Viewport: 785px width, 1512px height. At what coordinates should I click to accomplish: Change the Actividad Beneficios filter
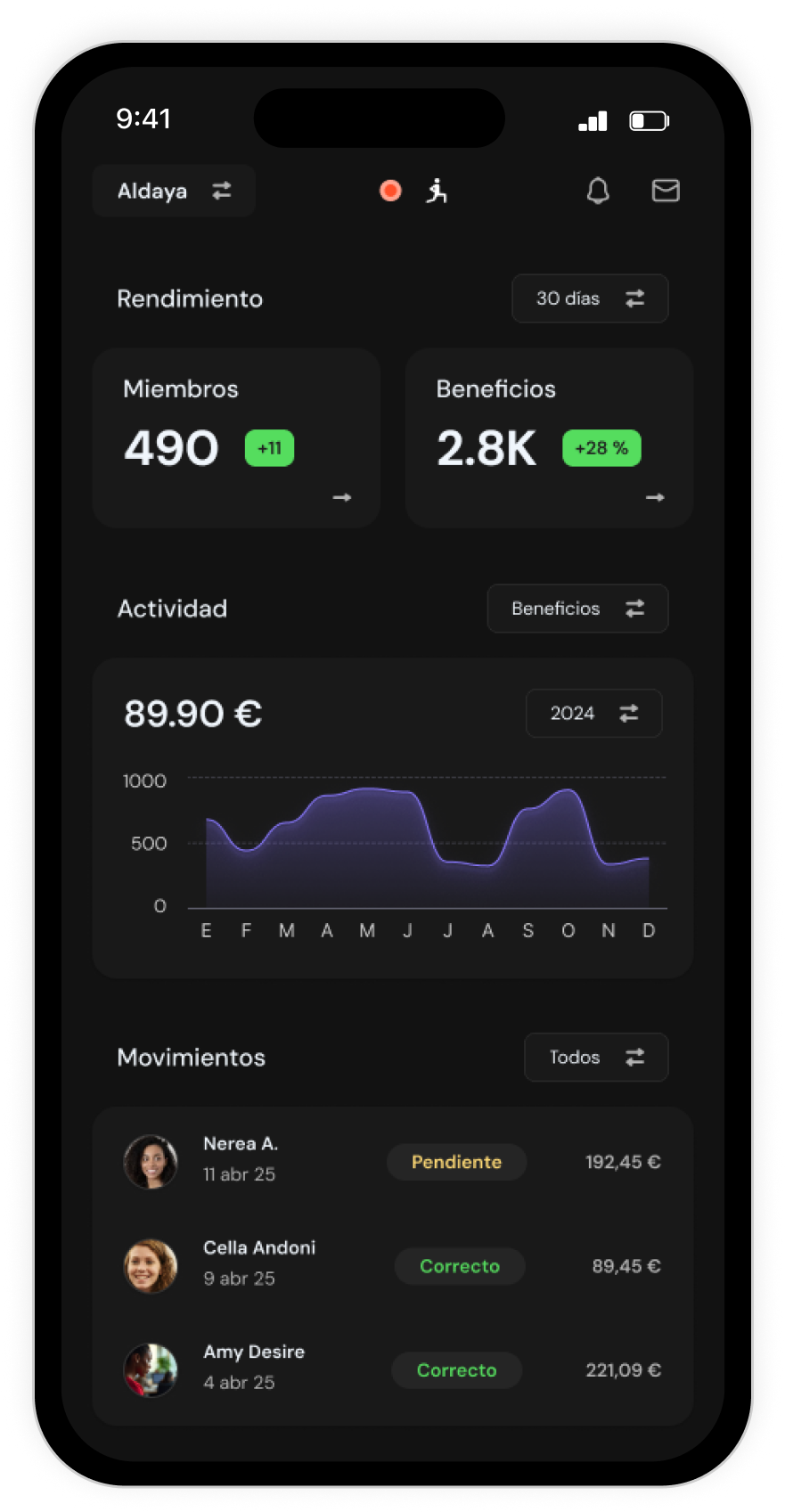577,609
